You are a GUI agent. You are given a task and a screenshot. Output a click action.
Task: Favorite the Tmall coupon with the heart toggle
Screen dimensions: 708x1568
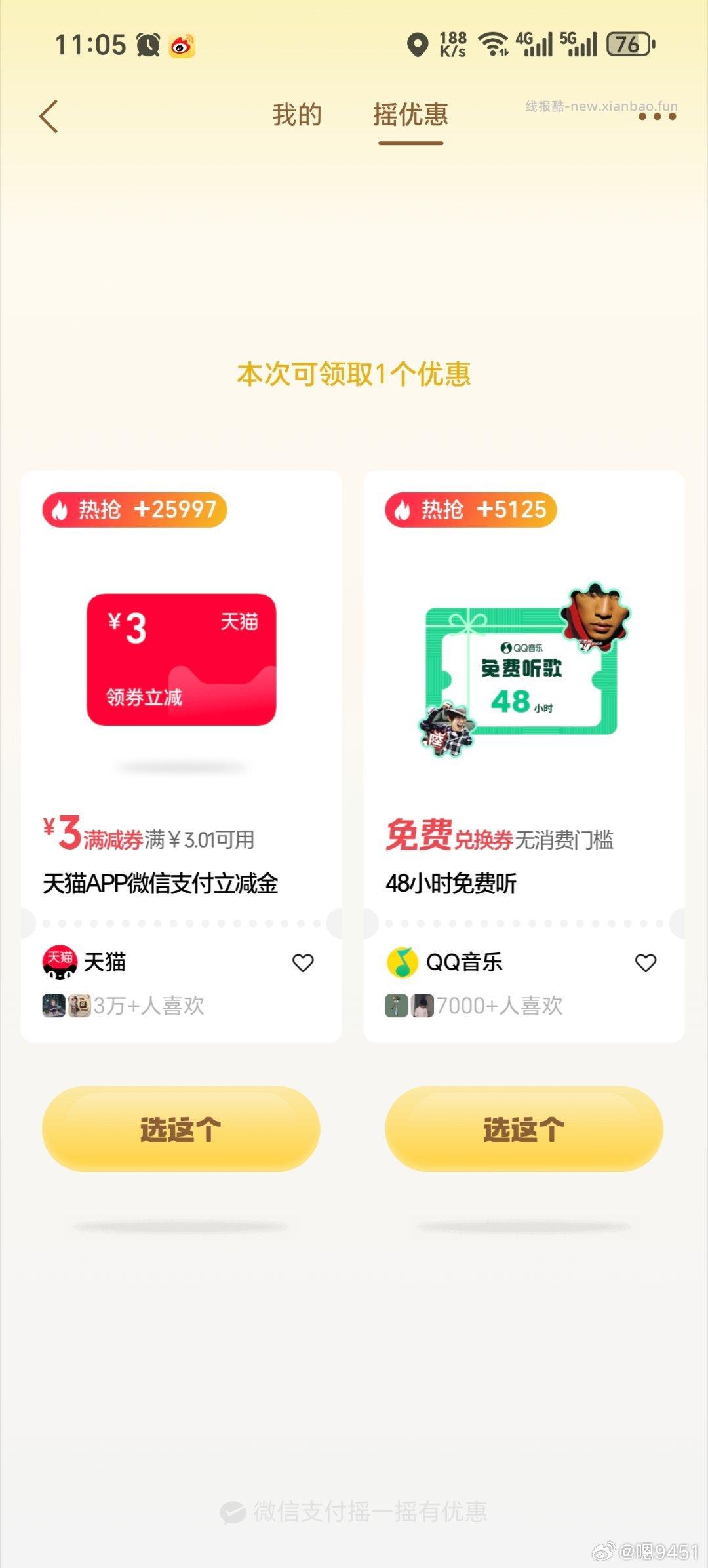303,962
